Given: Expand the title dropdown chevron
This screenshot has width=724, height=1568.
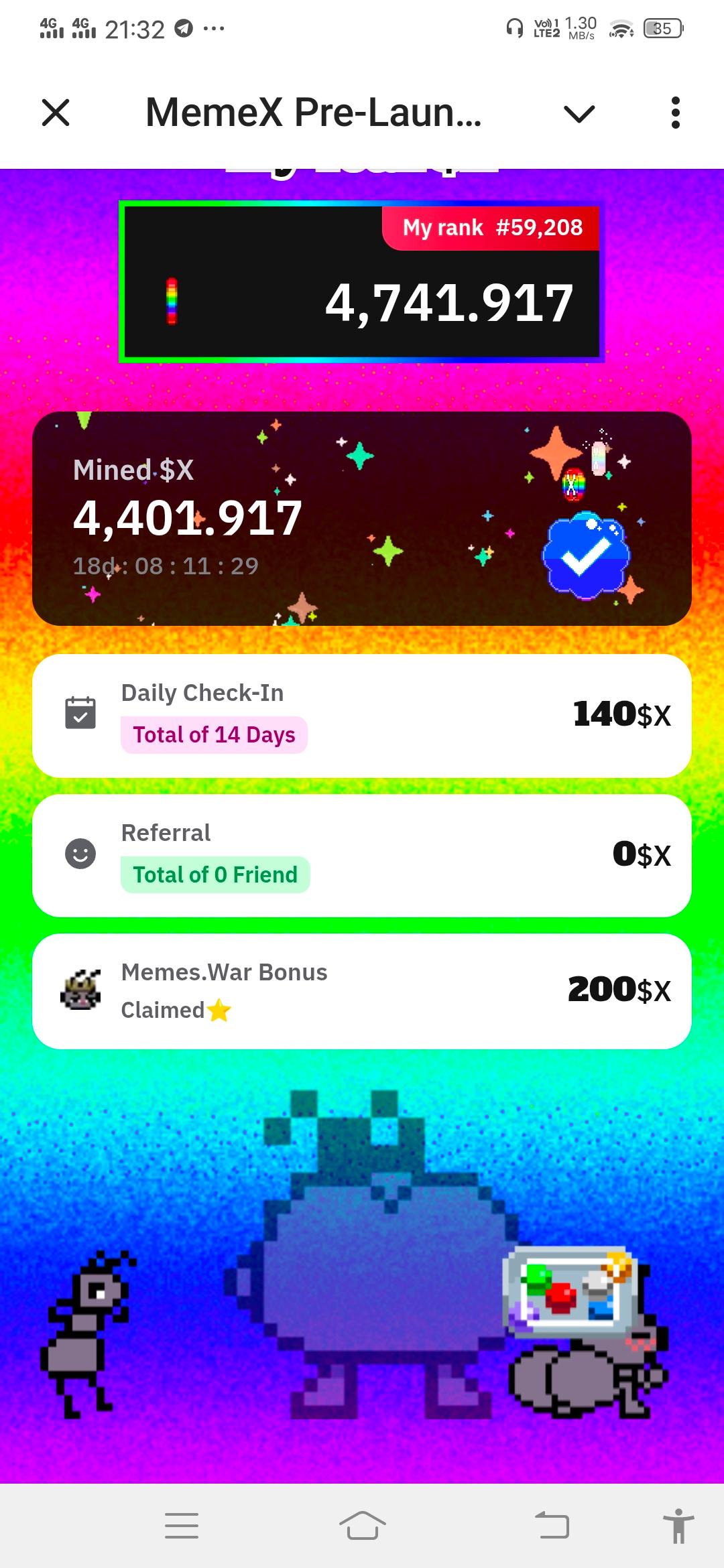Looking at the screenshot, I should click(579, 113).
